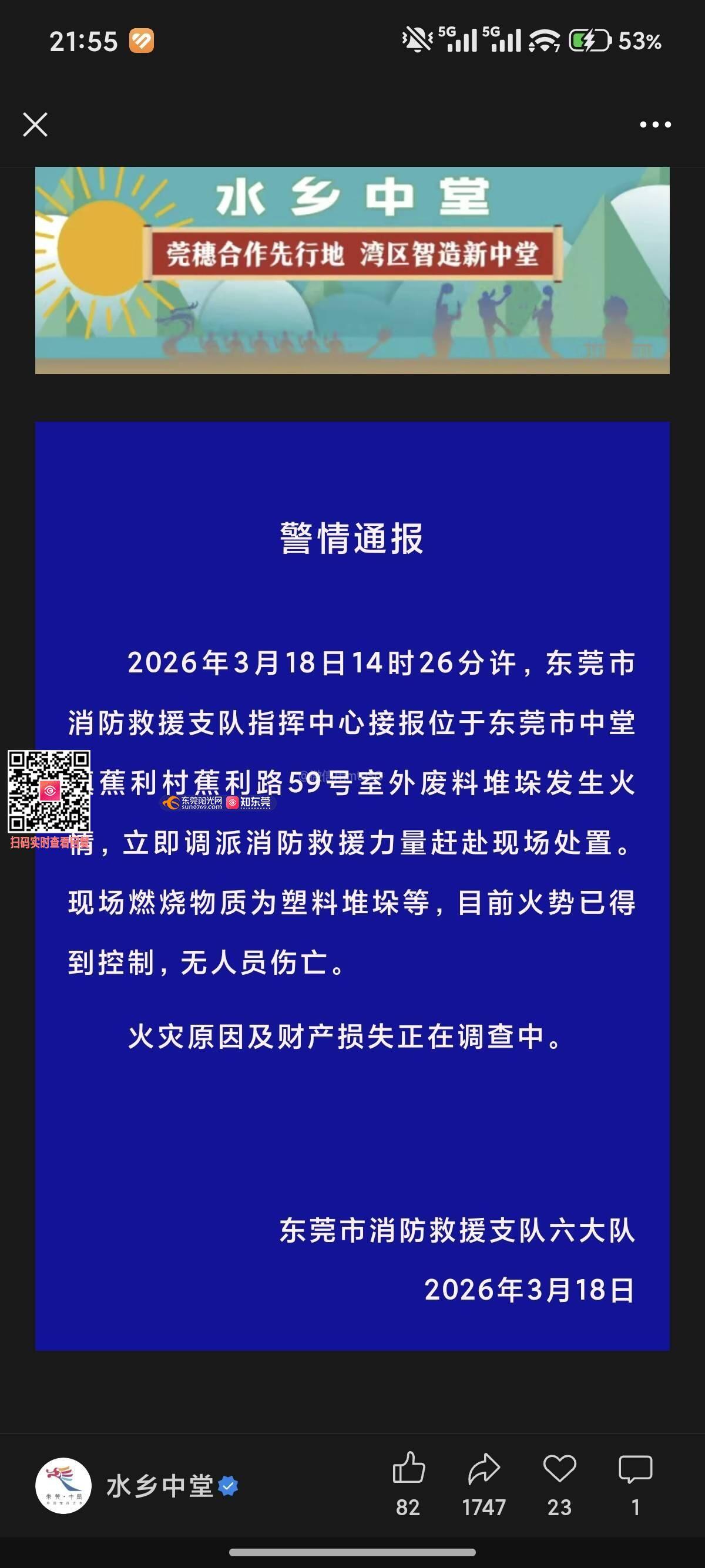
Task: Share this fire report post
Action: (x=484, y=1469)
